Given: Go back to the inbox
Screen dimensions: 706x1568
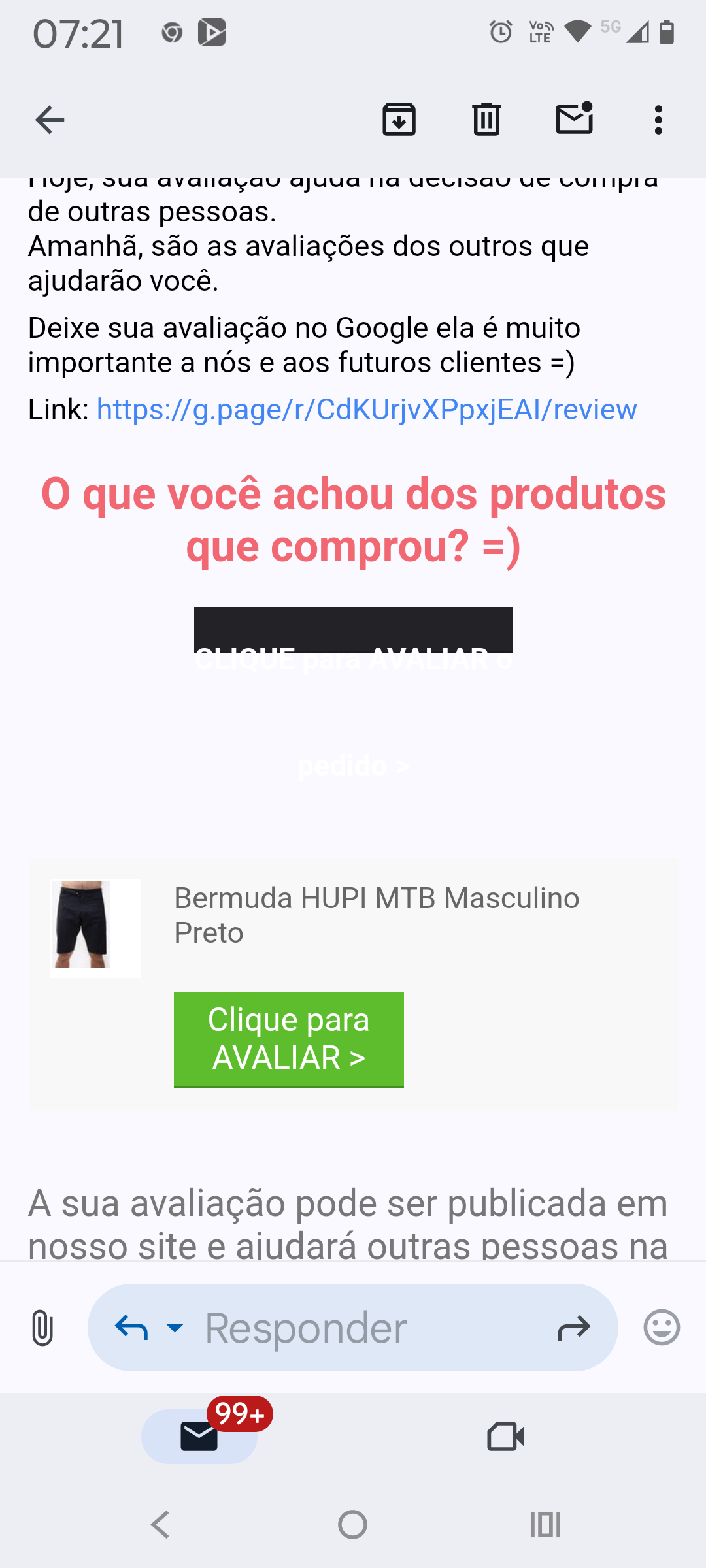Looking at the screenshot, I should [50, 120].
